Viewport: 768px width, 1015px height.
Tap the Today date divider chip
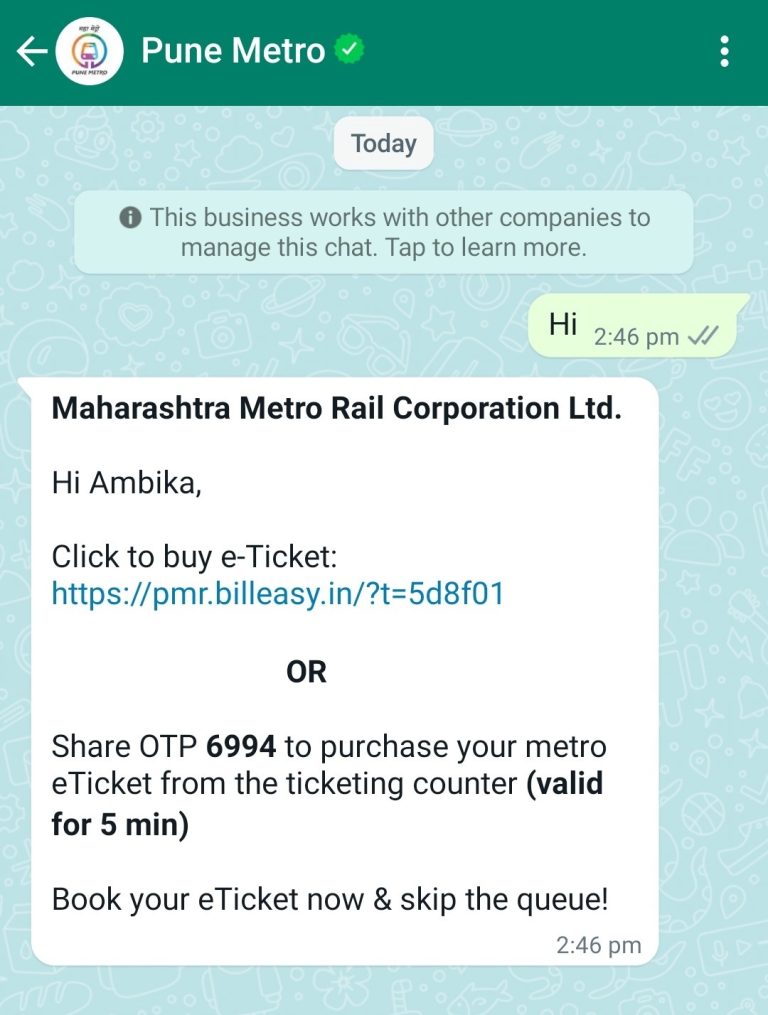(x=383, y=143)
